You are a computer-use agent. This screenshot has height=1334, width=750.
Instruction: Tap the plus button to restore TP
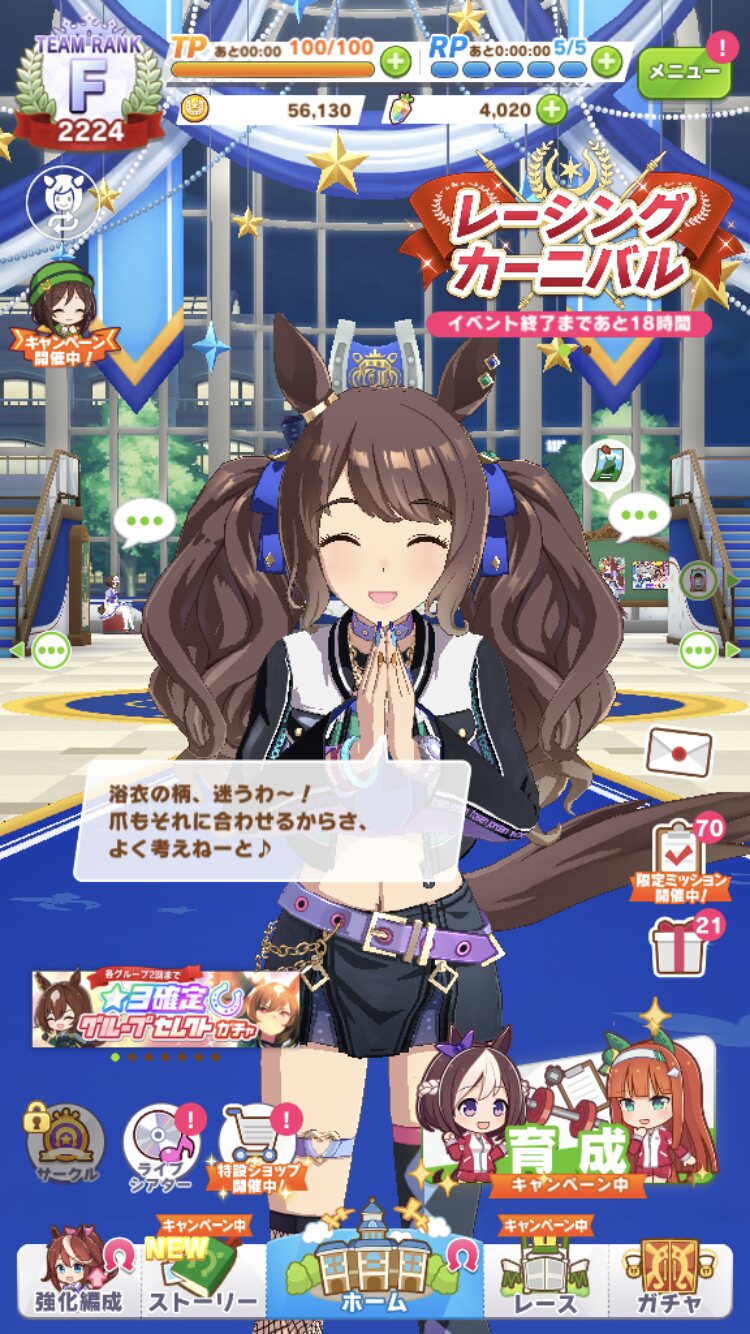click(x=396, y=62)
